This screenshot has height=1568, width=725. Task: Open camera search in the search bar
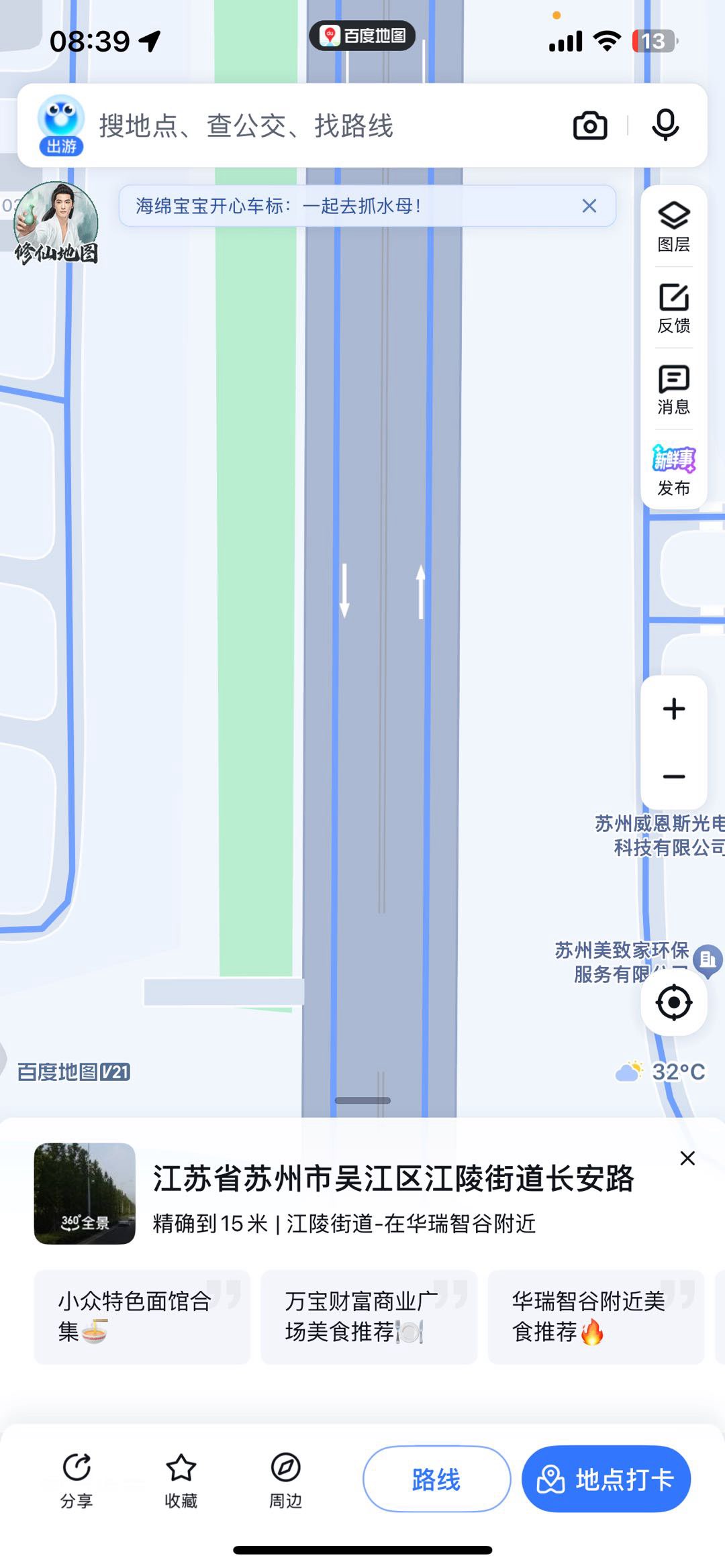point(589,125)
